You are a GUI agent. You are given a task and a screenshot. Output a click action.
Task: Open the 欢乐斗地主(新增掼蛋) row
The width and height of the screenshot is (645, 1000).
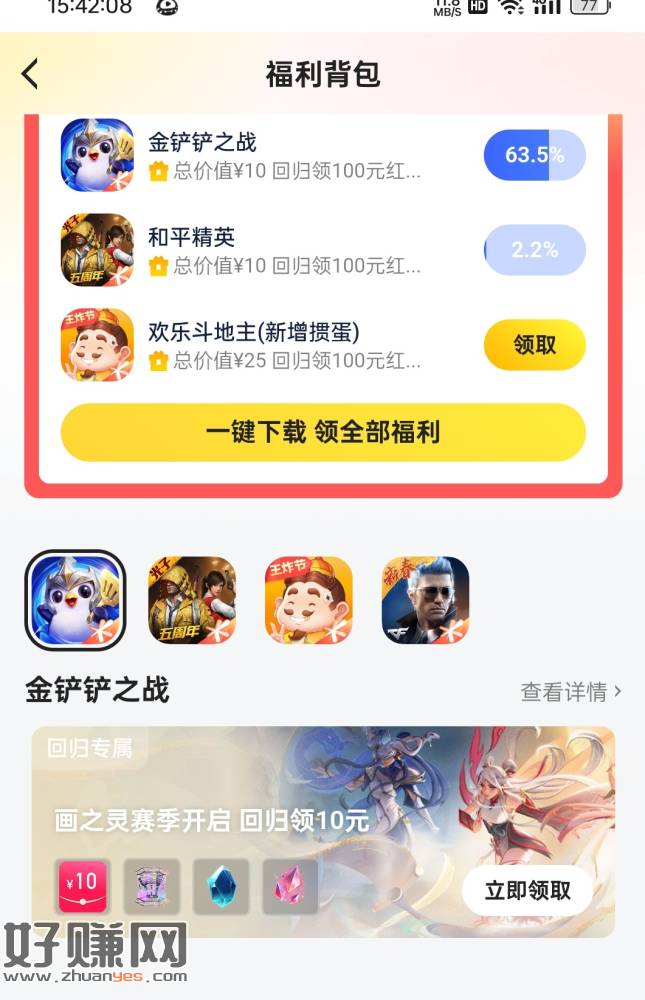285,345
